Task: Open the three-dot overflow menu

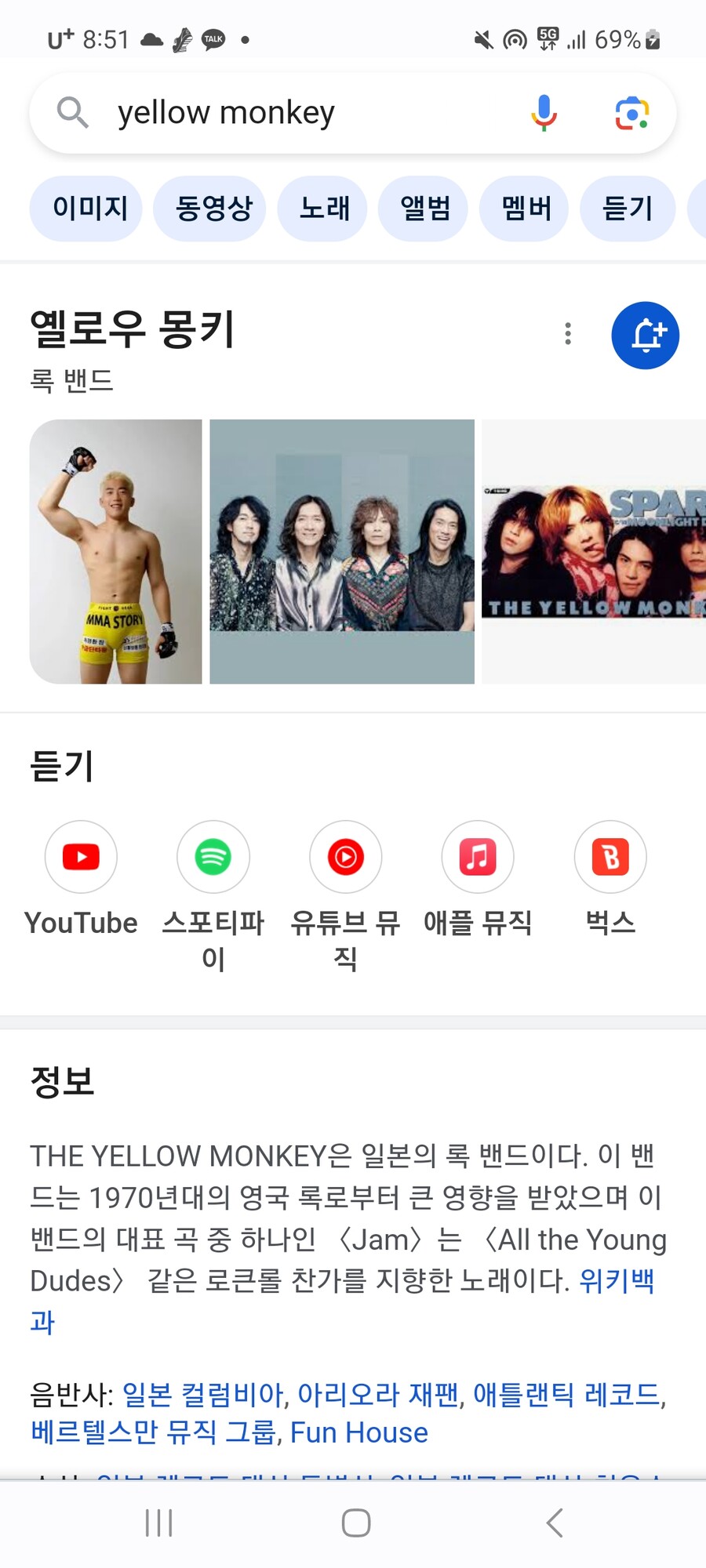Action: point(567,334)
